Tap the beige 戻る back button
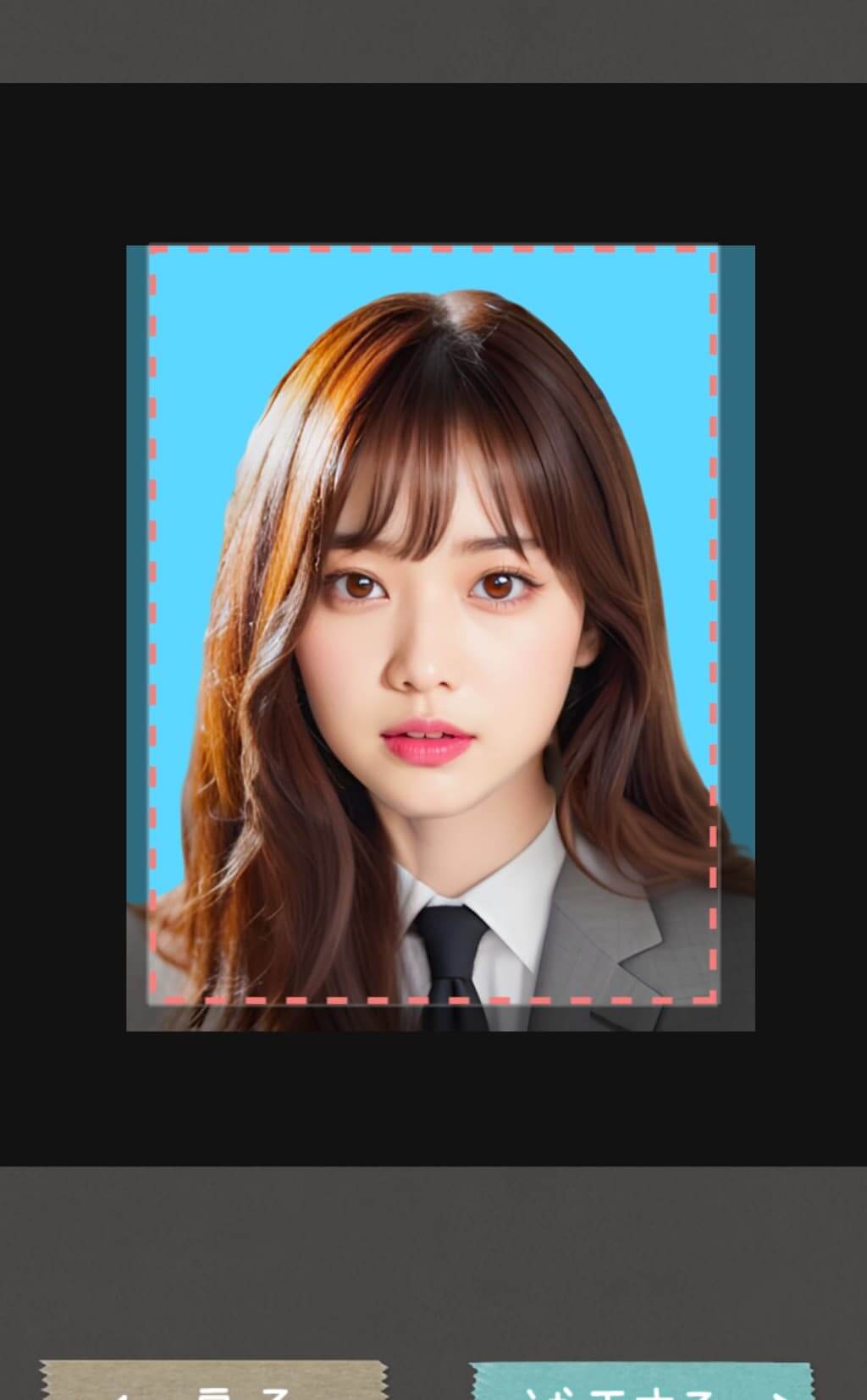Screen dimensions: 867x1400 coord(213,1382)
